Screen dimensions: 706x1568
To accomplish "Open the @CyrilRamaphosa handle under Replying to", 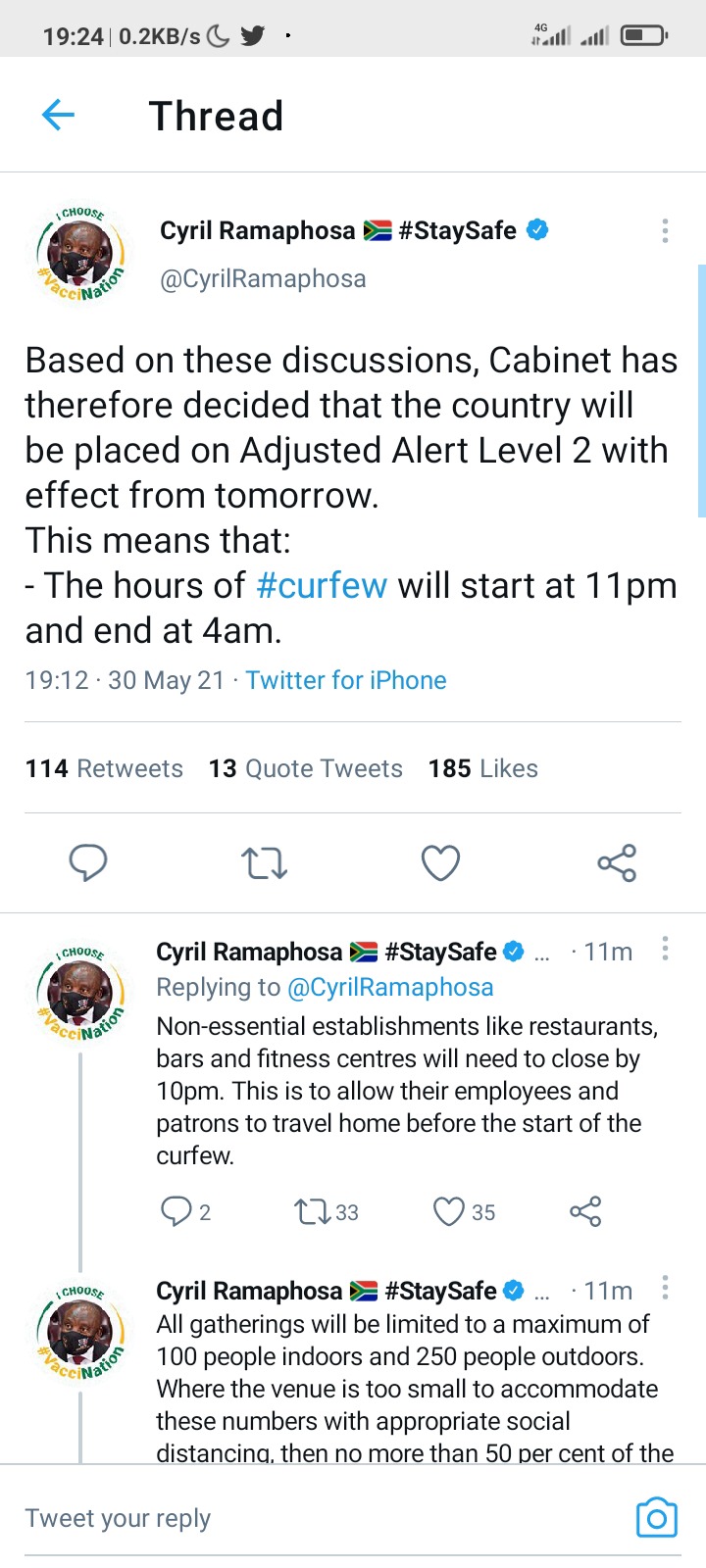I will [x=390, y=987].
